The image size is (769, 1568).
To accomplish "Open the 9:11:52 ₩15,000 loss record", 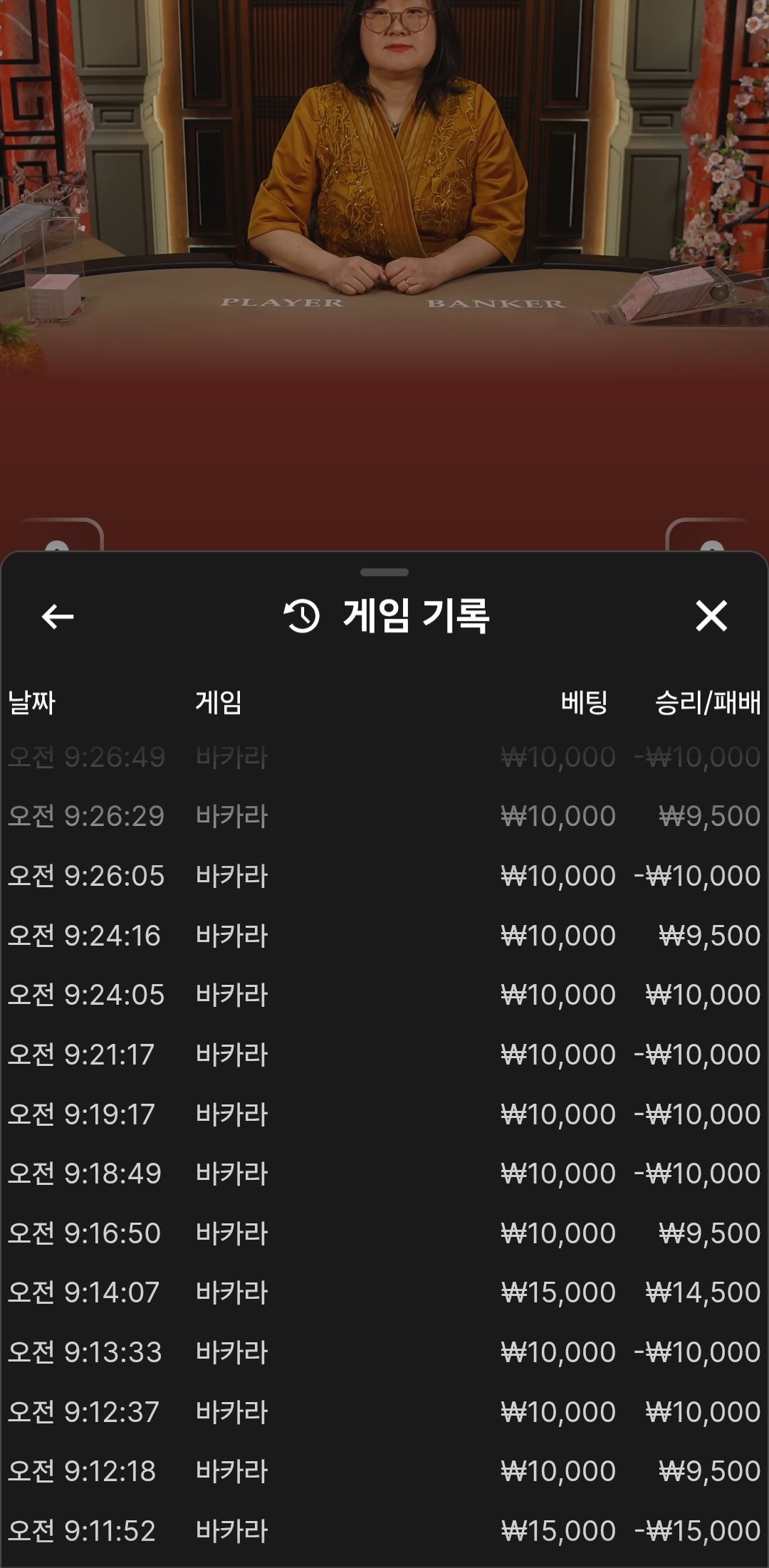I will coord(384,1531).
